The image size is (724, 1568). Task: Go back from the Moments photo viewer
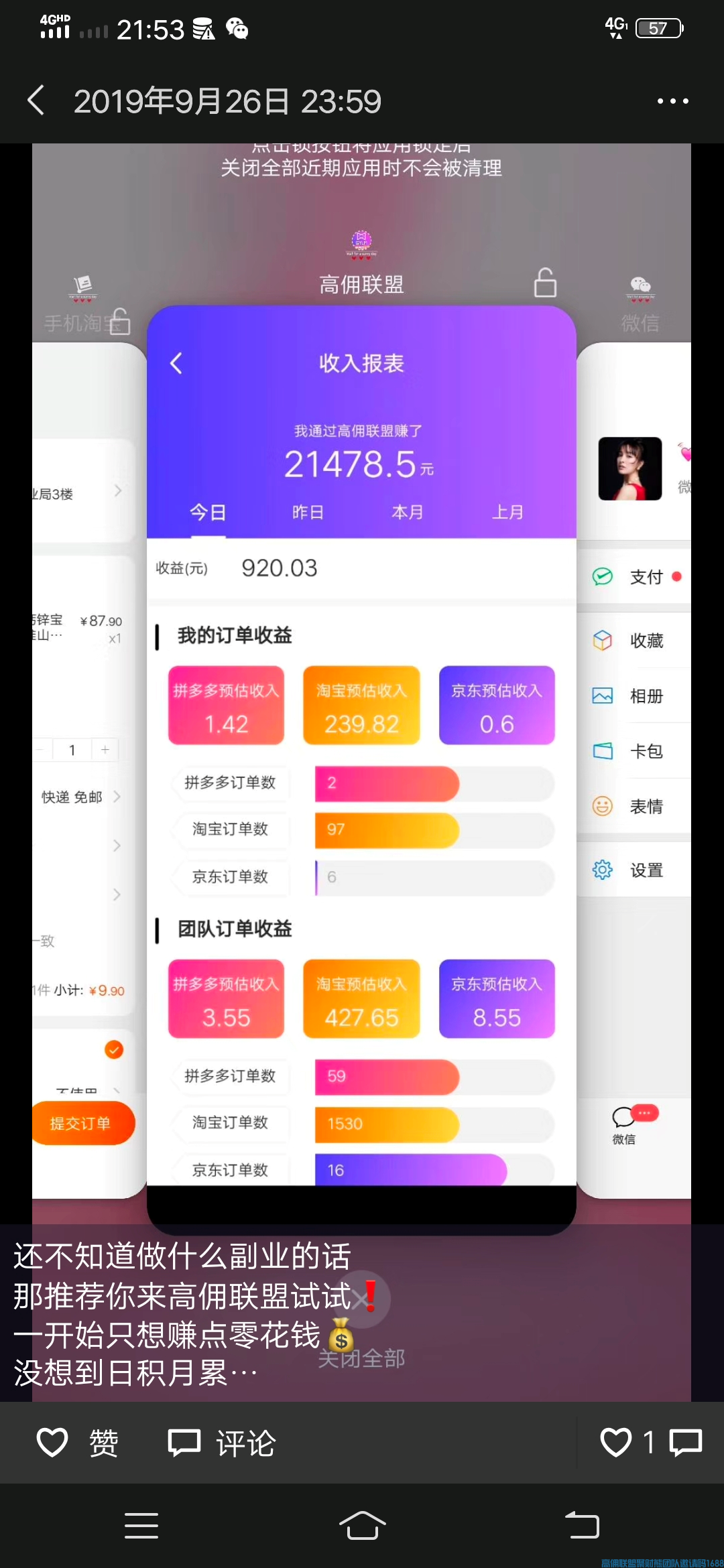[x=37, y=101]
